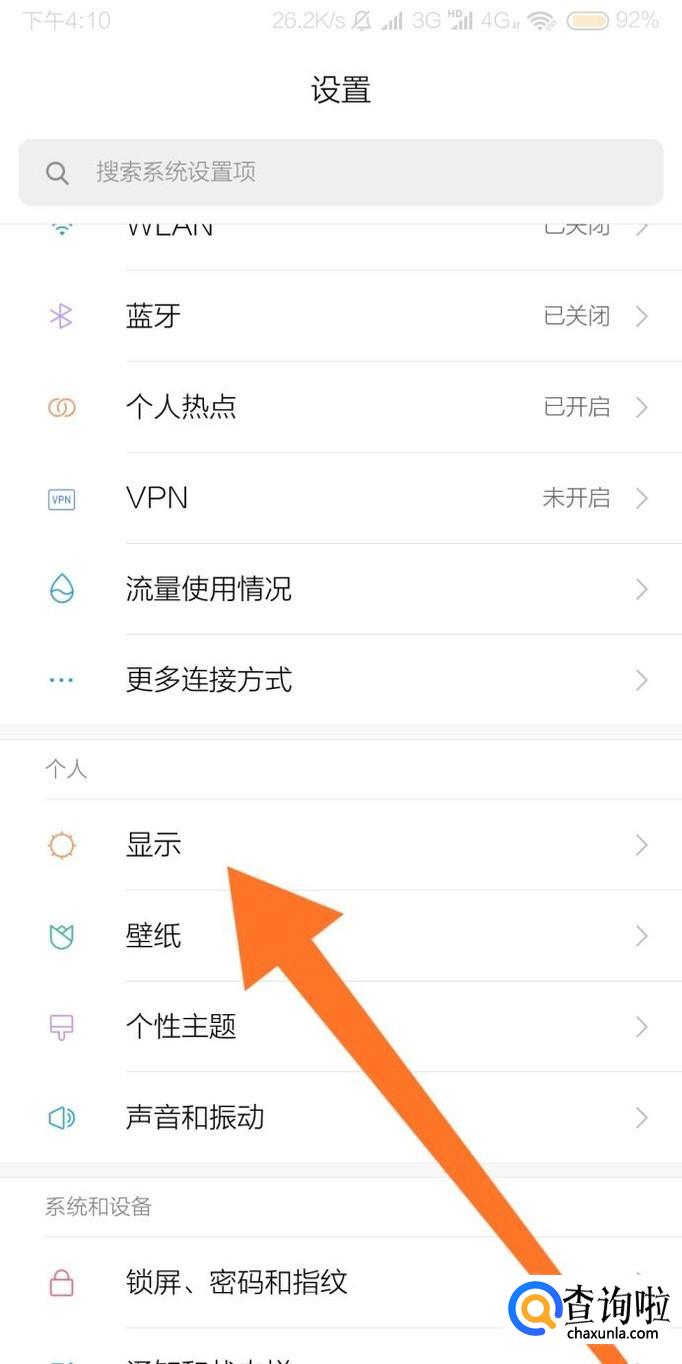Open the 壁纸 wallpaper settings
Viewport: 682px width, 1364px height.
[x=341, y=936]
